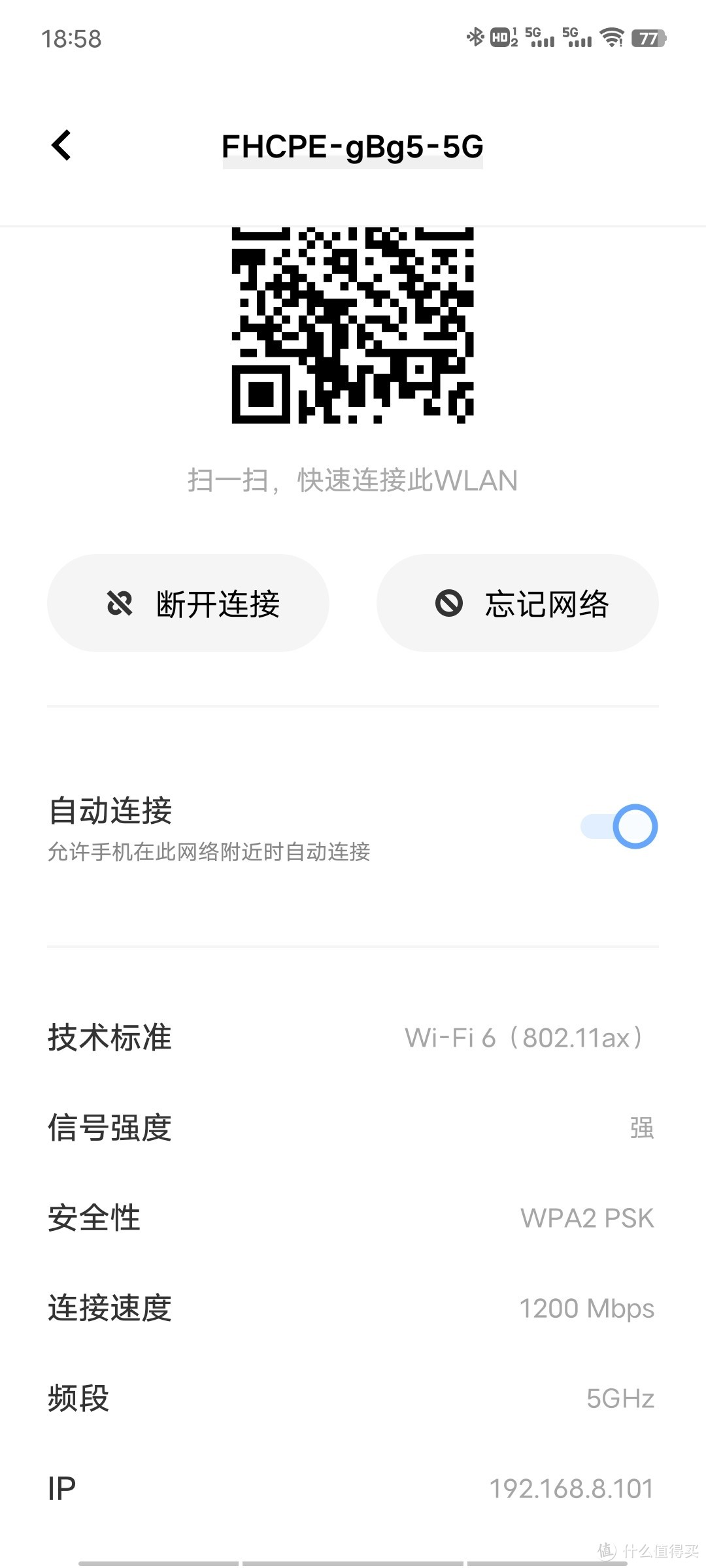This screenshot has height=1568, width=706.
Task: Tap the Wi-Fi signal icon in status bar
Action: 612,38
